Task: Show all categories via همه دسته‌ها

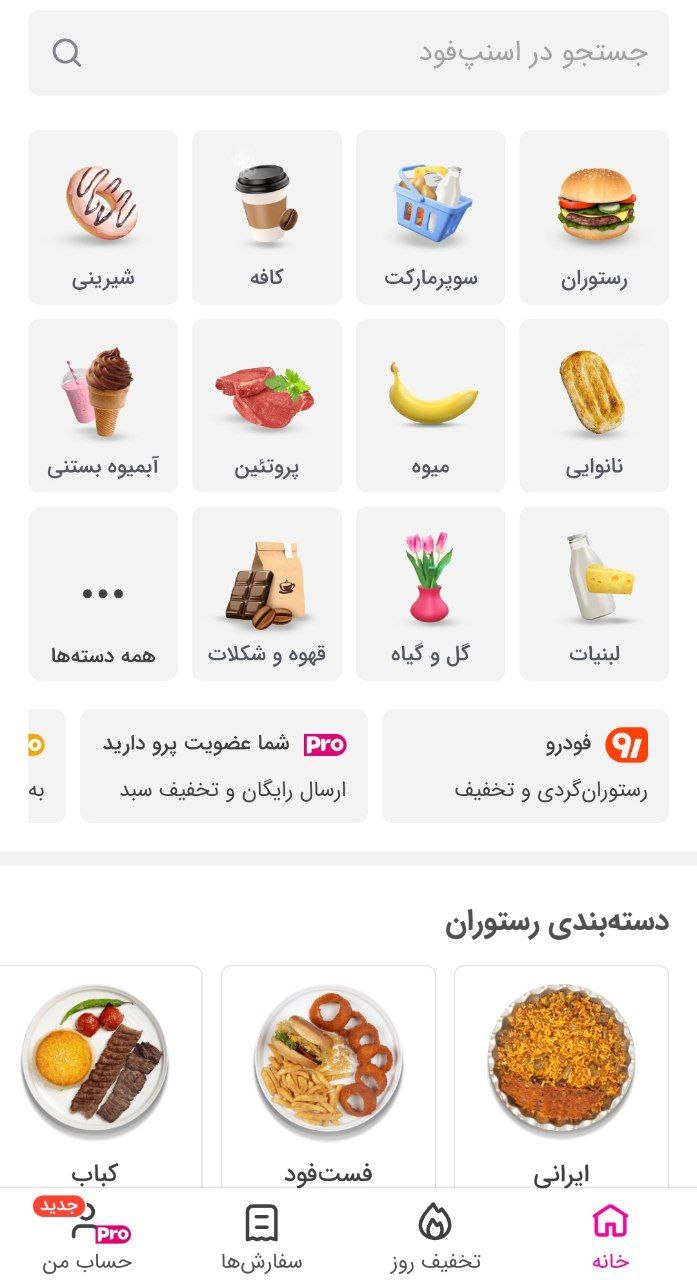Action: pos(103,594)
